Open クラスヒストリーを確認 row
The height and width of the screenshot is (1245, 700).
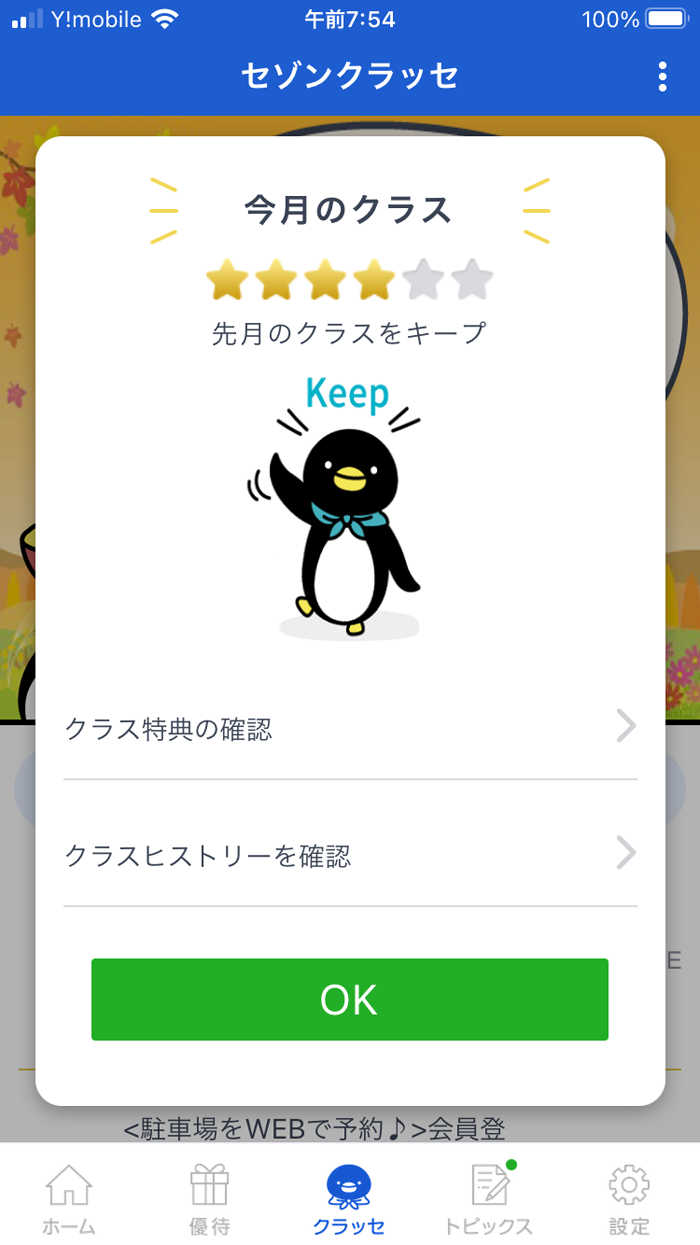pos(350,856)
